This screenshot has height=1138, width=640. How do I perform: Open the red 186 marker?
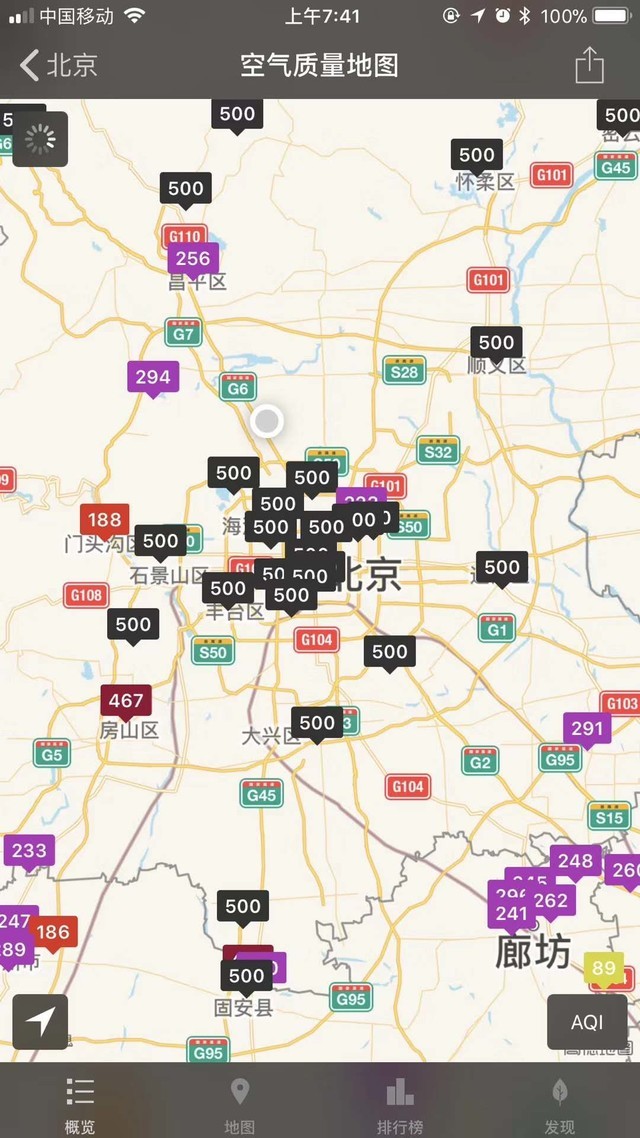tap(53, 933)
